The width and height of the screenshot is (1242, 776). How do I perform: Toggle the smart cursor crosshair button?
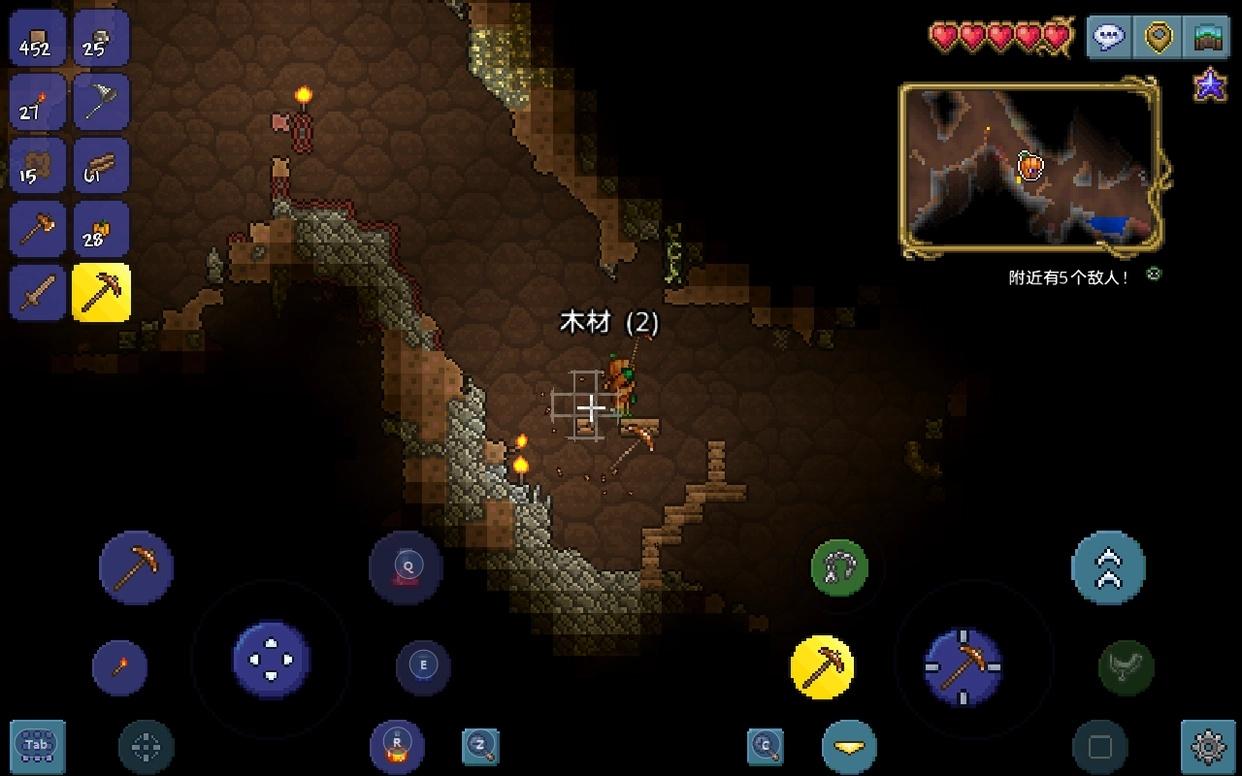click(x=146, y=746)
